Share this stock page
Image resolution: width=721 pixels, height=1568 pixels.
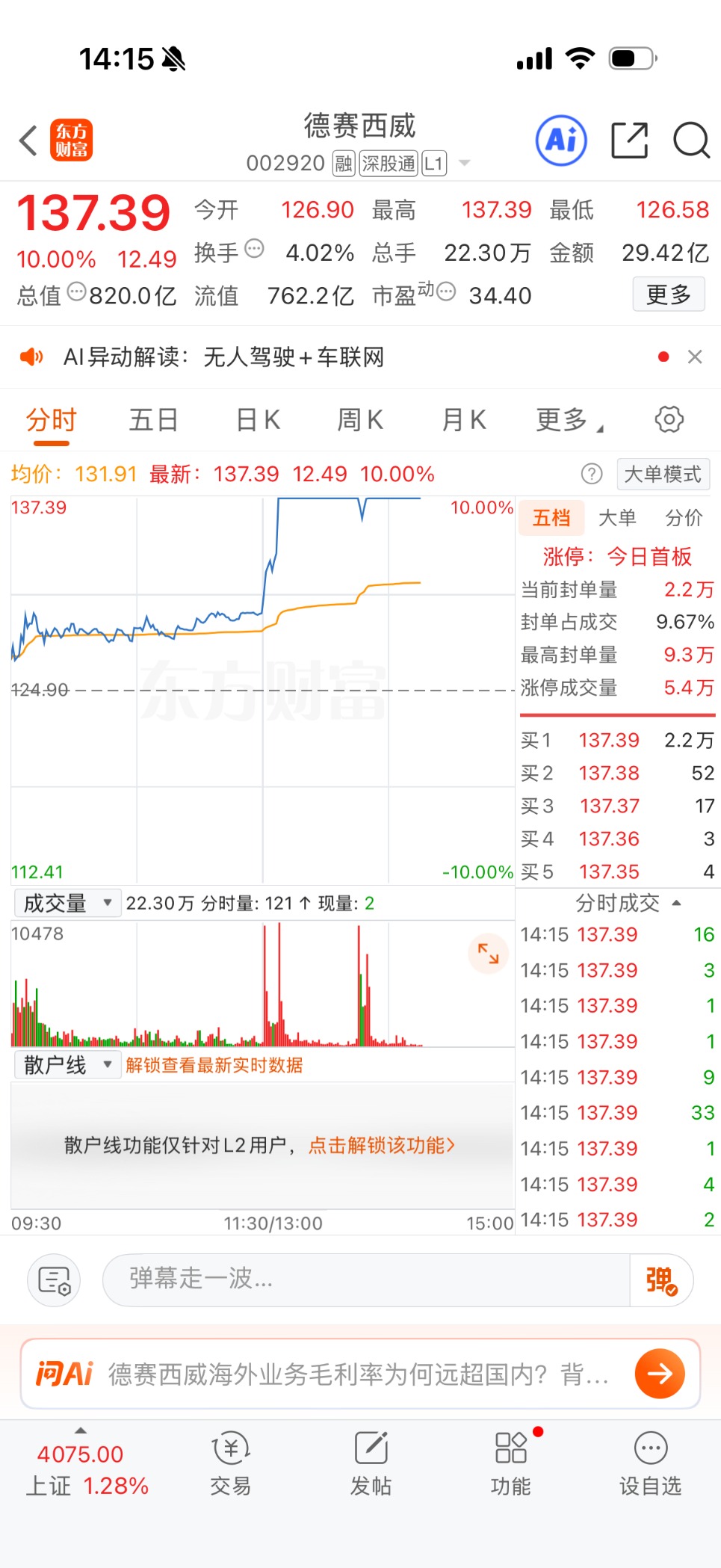[x=629, y=140]
